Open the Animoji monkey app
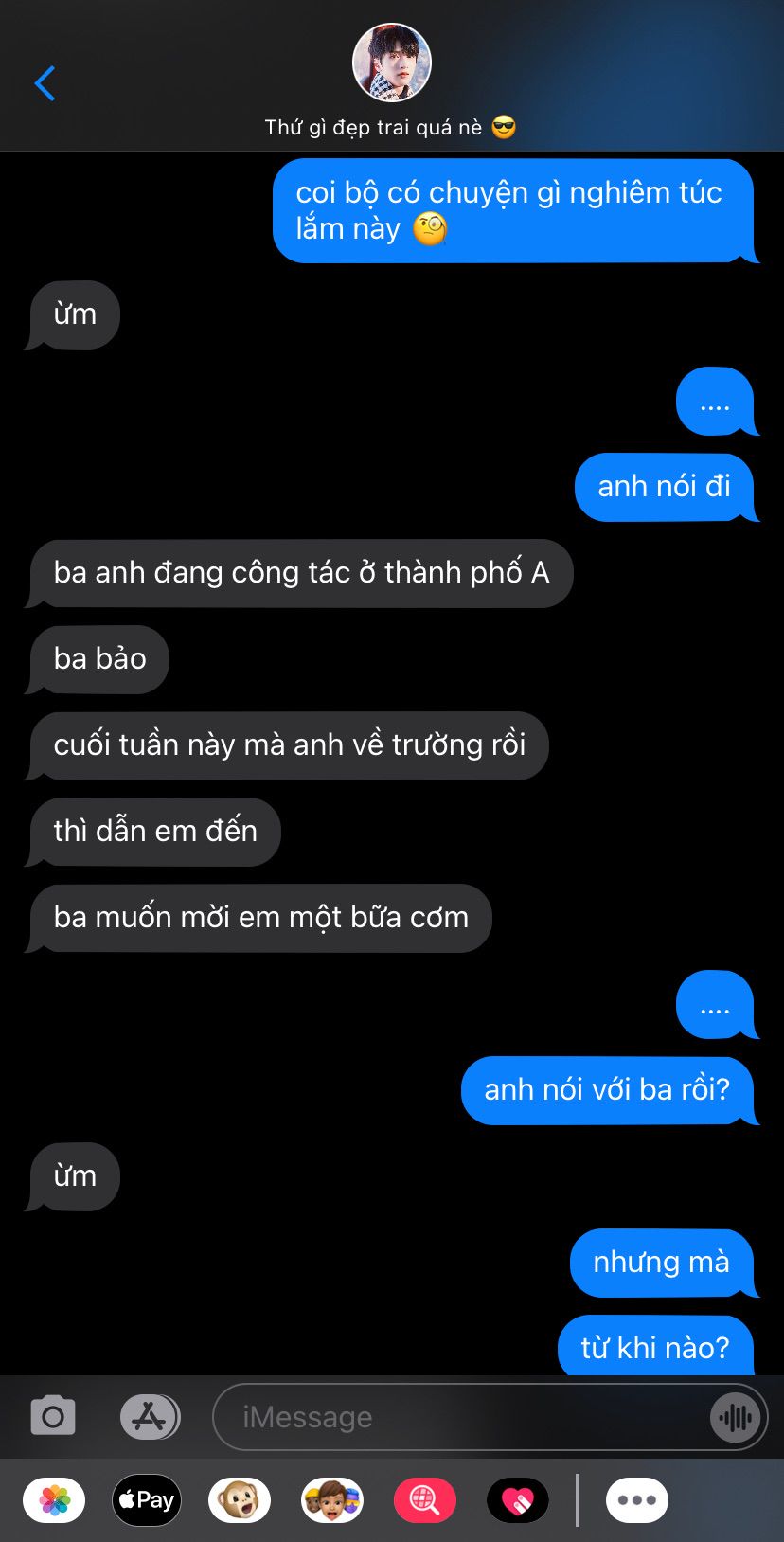 coord(240,1500)
